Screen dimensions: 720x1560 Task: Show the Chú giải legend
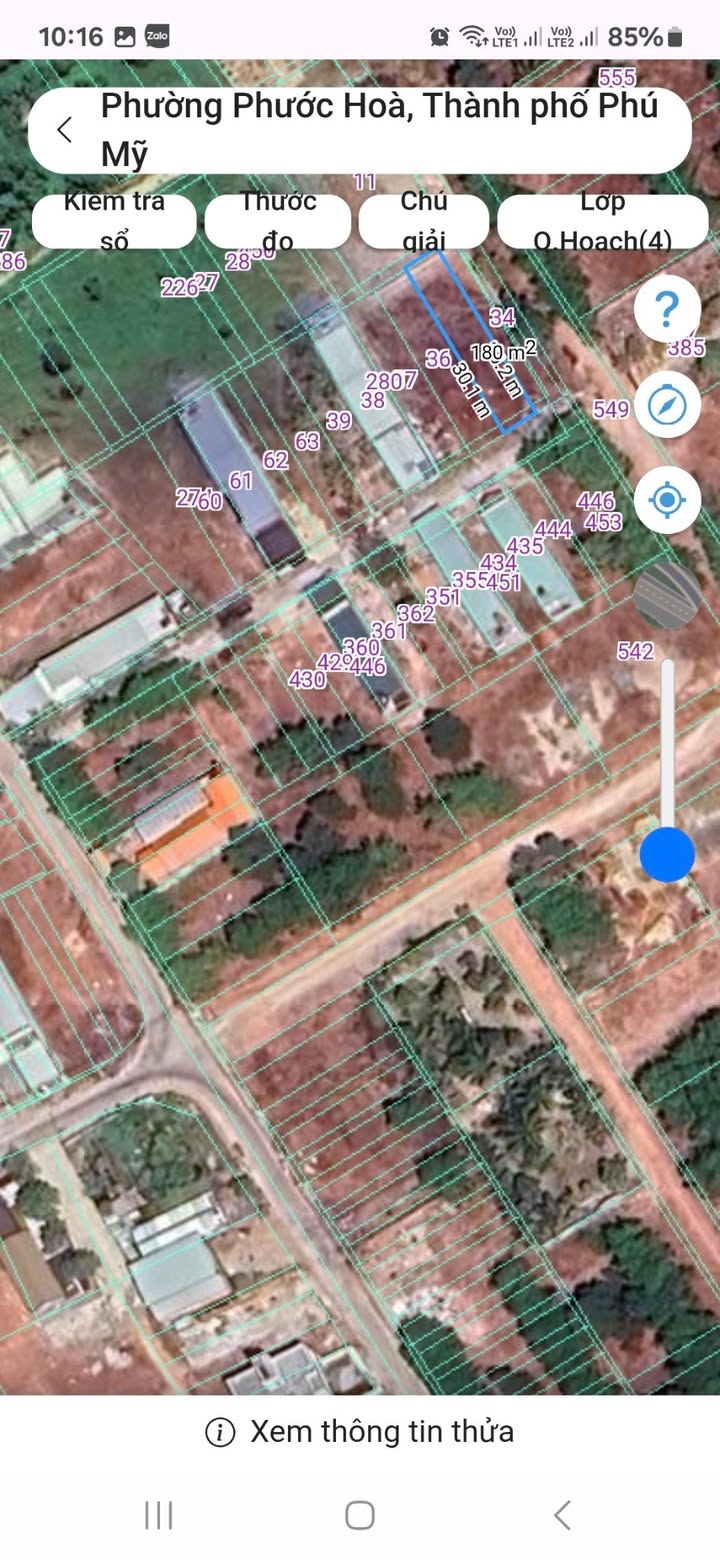click(x=424, y=221)
